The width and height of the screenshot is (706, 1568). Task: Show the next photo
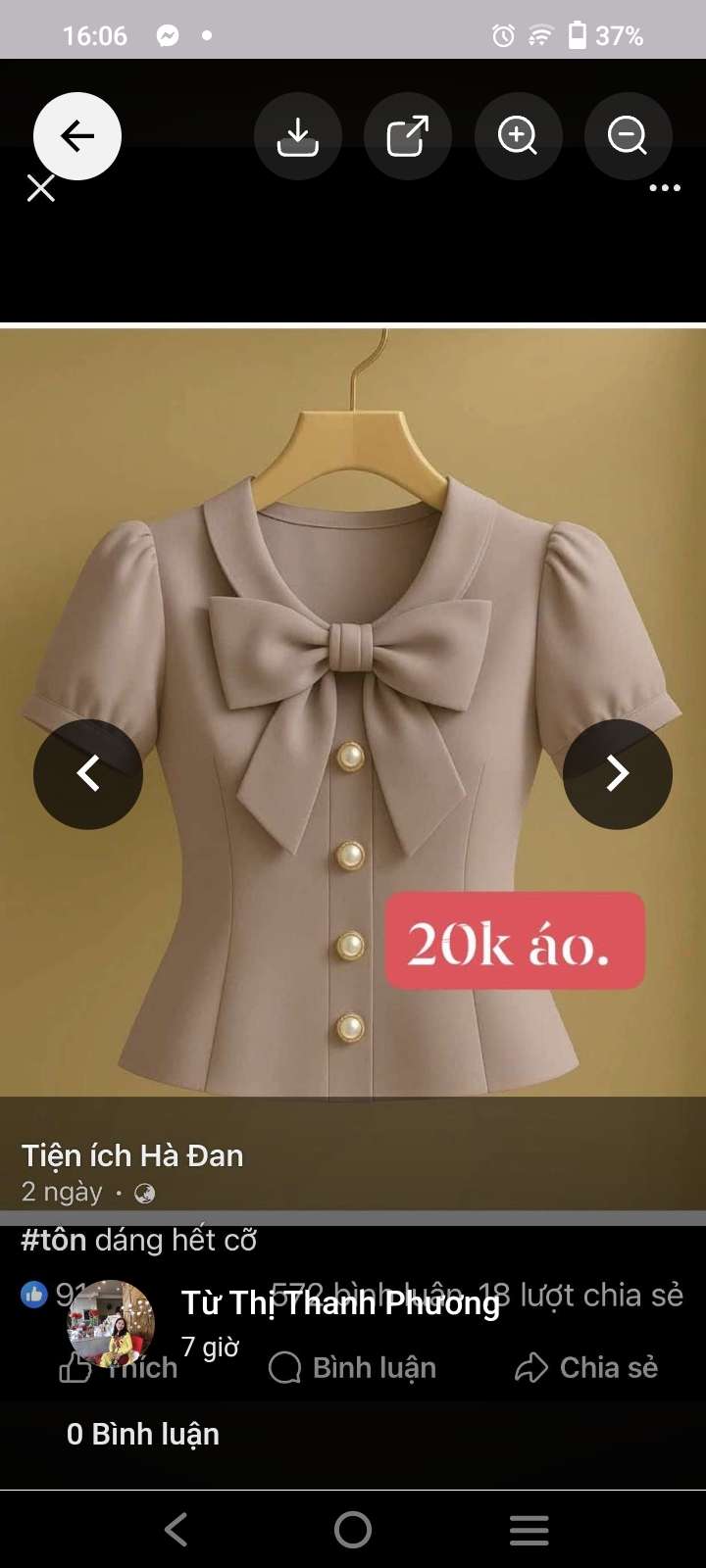pyautogui.click(x=618, y=774)
